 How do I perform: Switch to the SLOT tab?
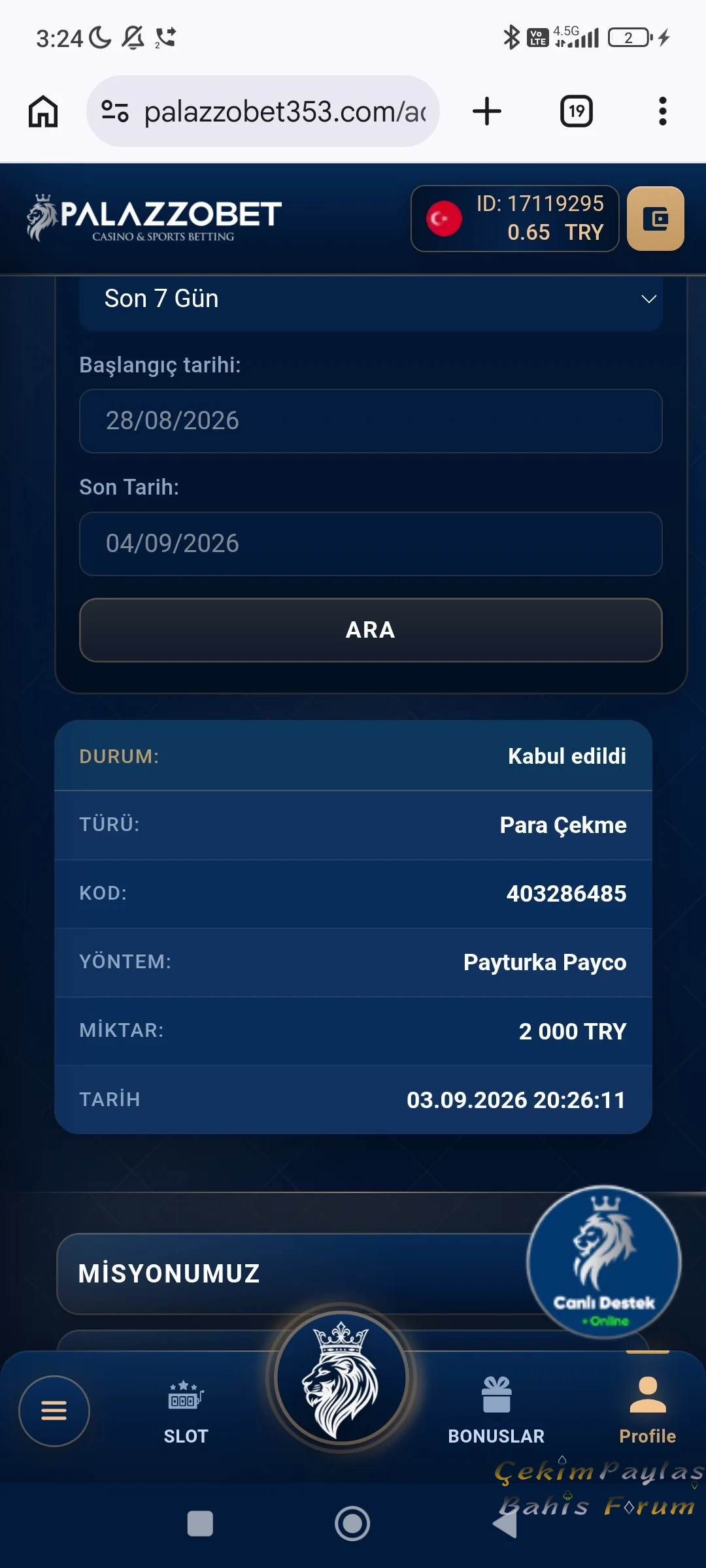[186, 1411]
